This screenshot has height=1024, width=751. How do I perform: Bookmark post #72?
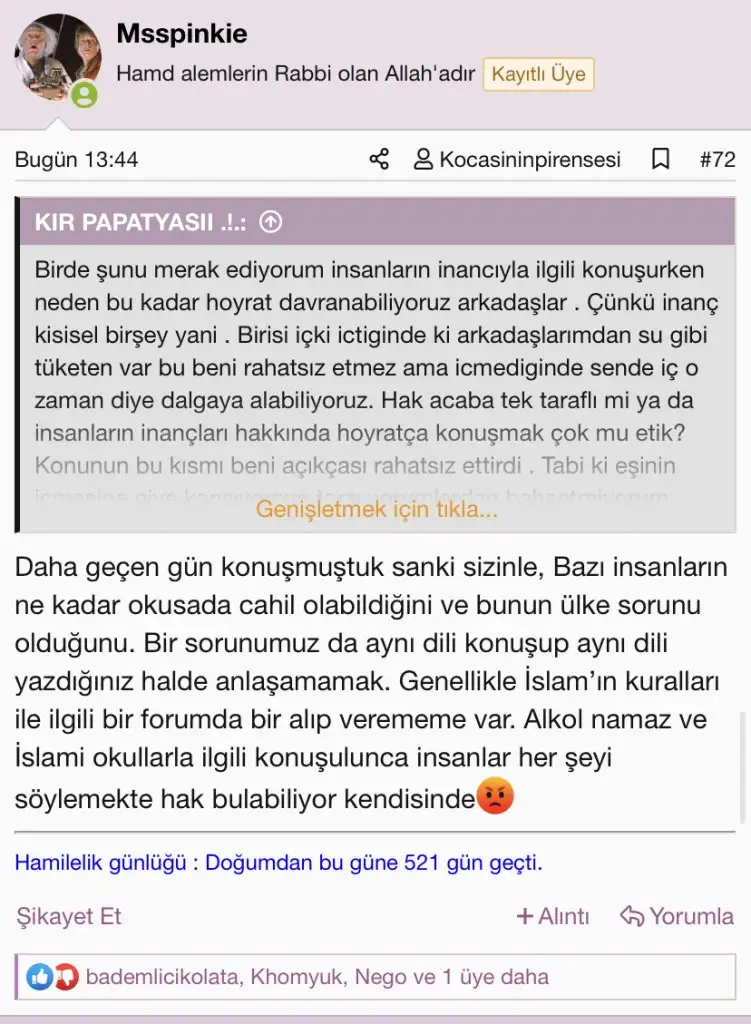(660, 159)
